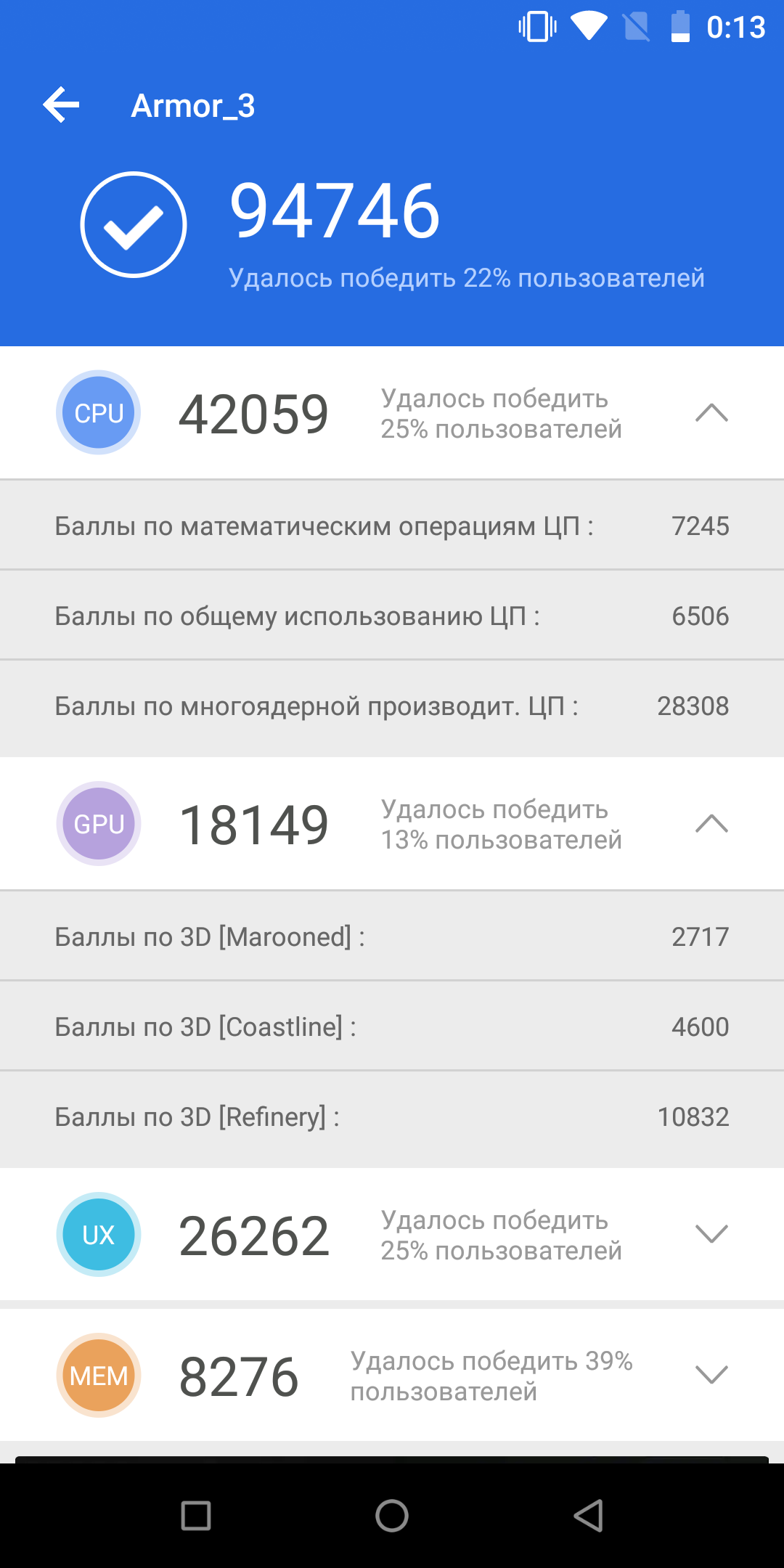Open recent apps from the navigation bar
This screenshot has width=784, height=1568.
(x=196, y=1516)
